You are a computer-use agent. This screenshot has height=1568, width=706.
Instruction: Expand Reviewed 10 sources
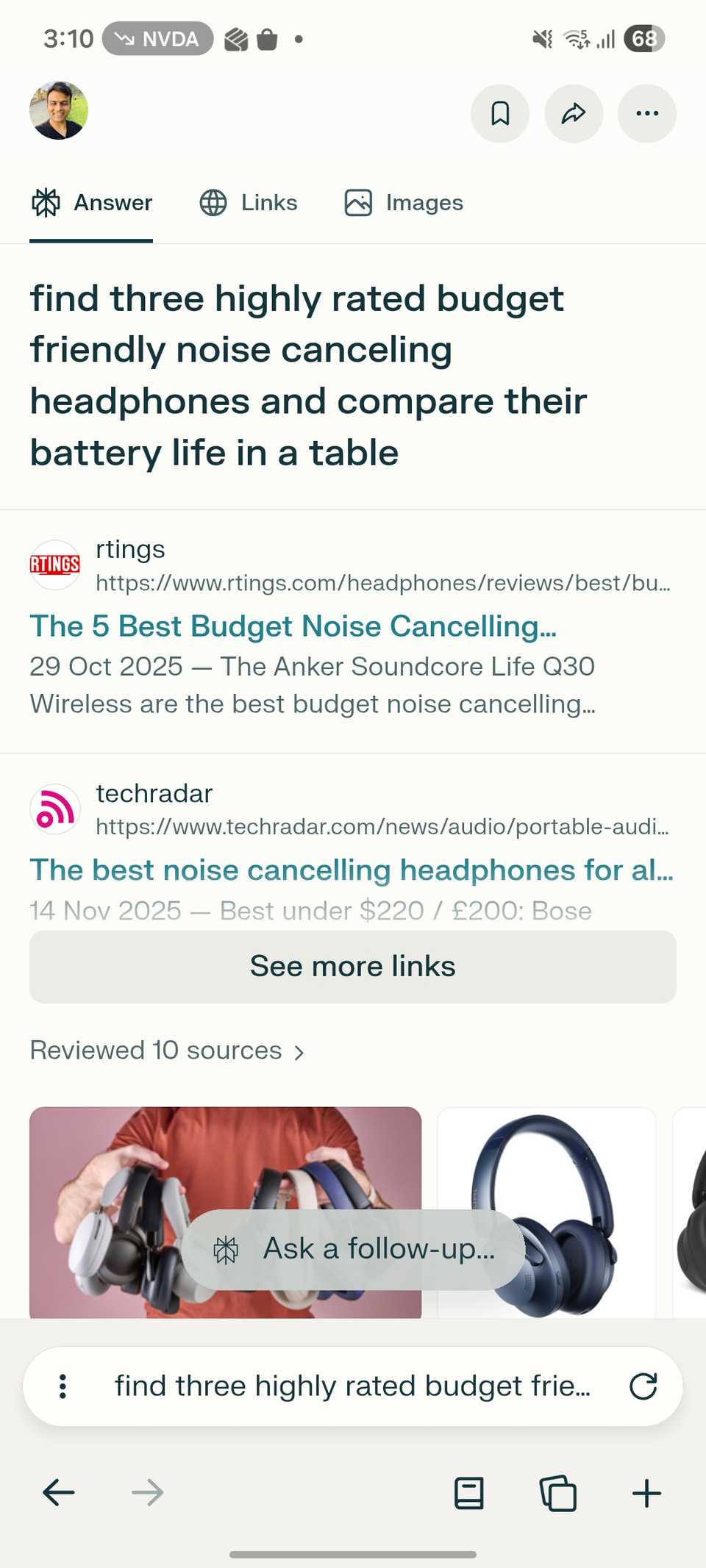point(167,1050)
